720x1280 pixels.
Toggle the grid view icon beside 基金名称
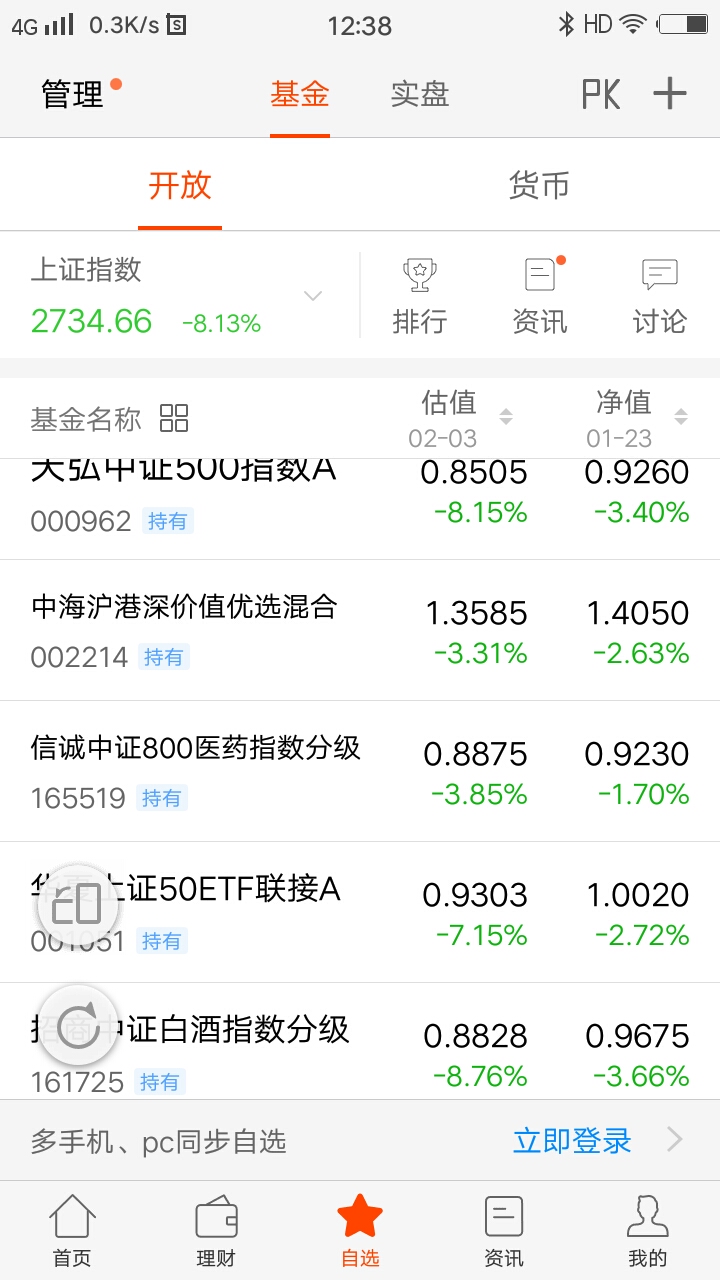click(x=174, y=418)
